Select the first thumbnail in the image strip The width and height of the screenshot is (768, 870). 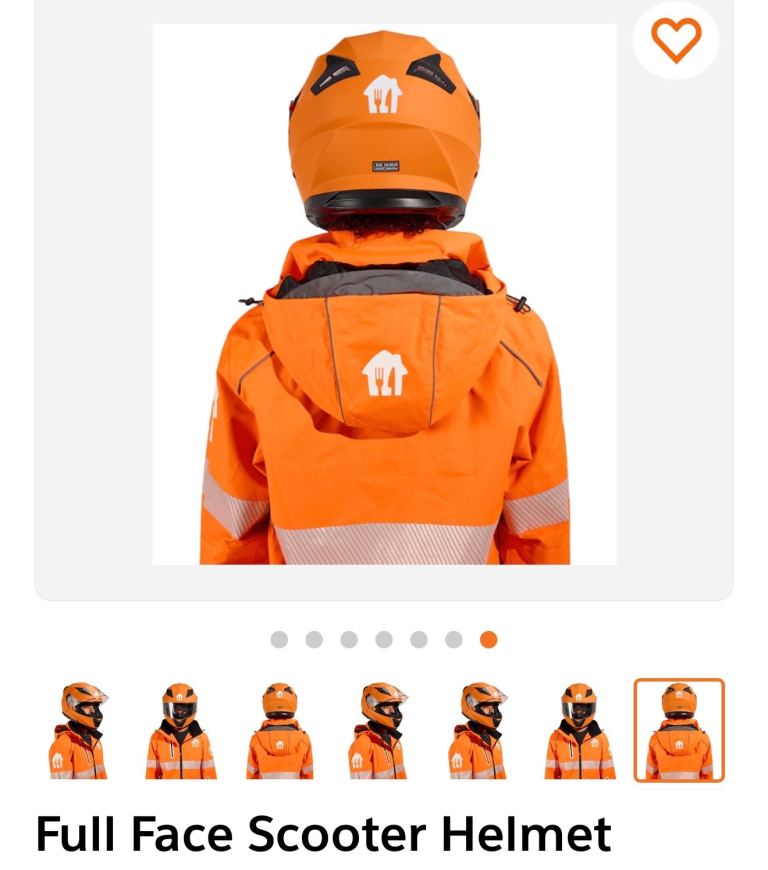(x=80, y=731)
